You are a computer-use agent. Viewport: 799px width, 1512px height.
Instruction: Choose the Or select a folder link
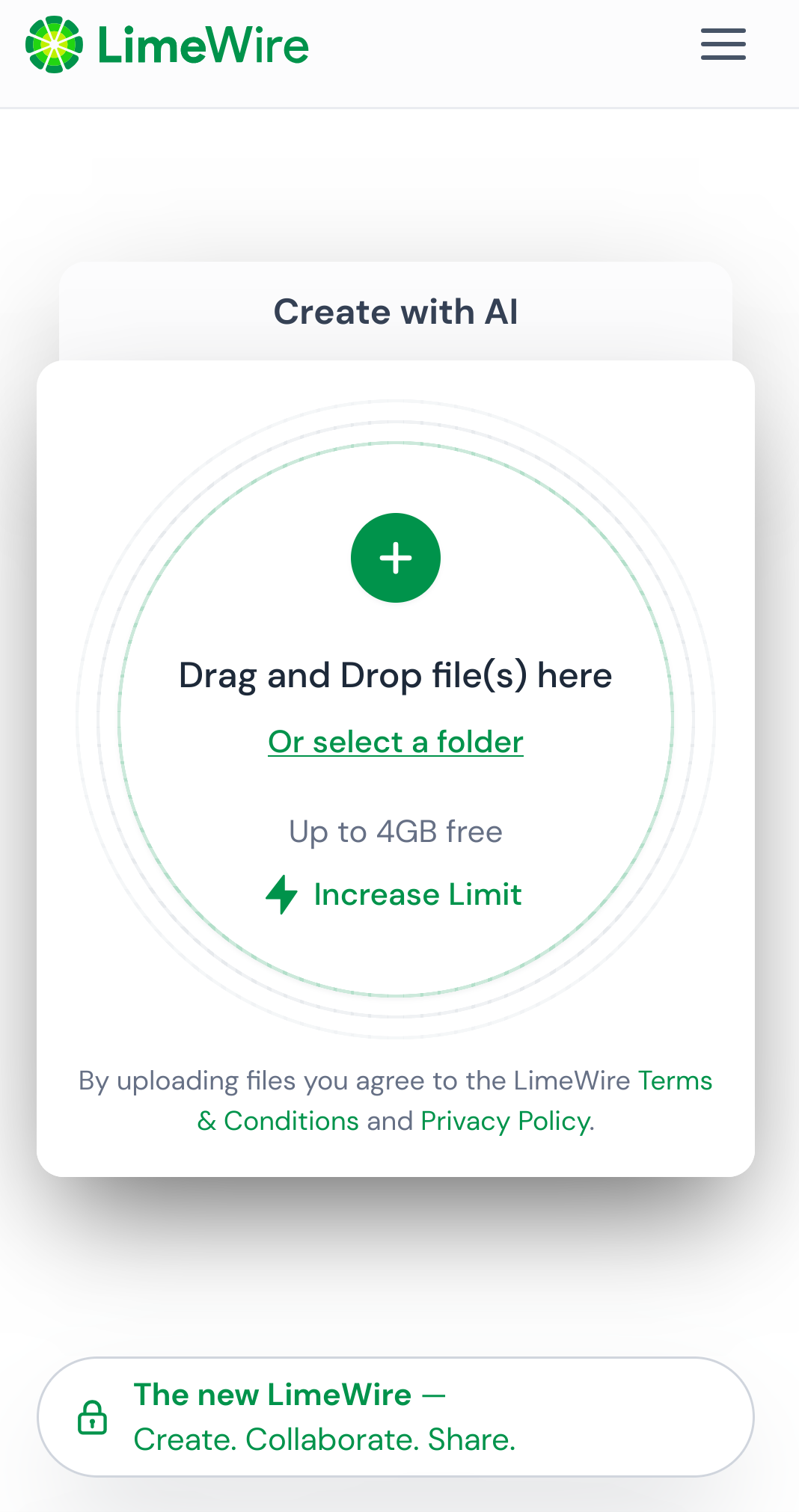pos(395,743)
